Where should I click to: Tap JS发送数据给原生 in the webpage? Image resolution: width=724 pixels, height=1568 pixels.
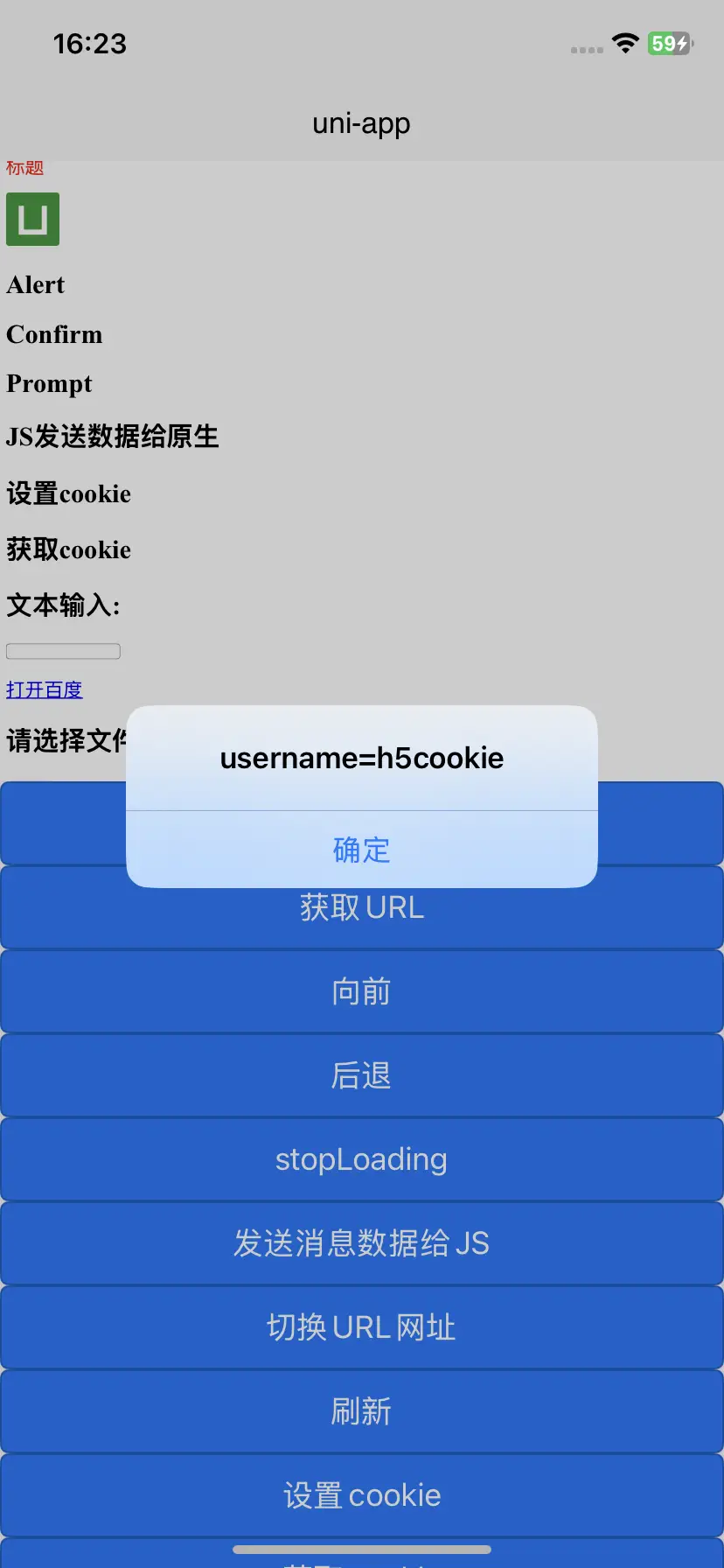pos(112,437)
